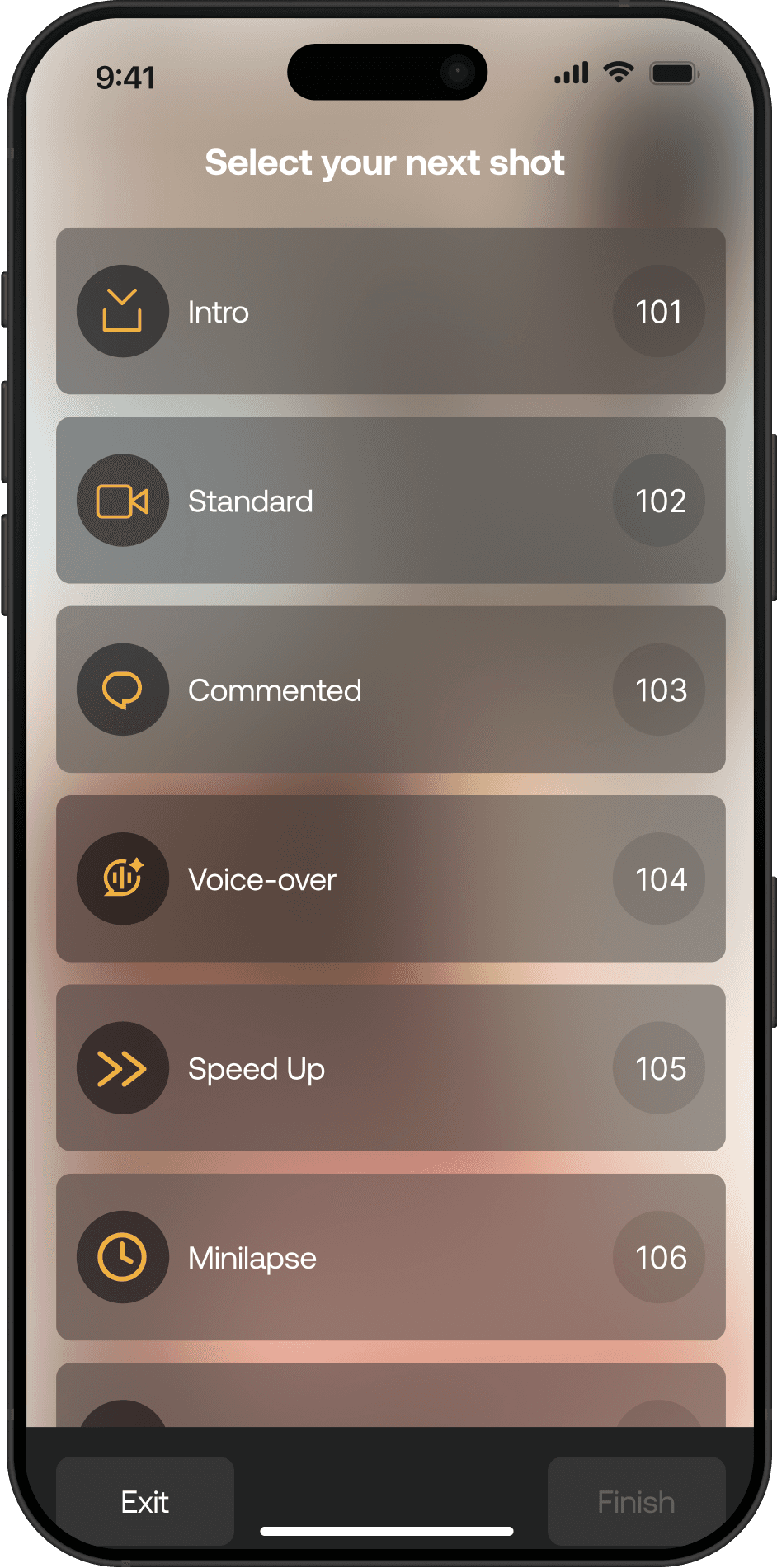The image size is (777, 1568).
Task: Choose the Speed Up shot
Action: click(x=390, y=1067)
